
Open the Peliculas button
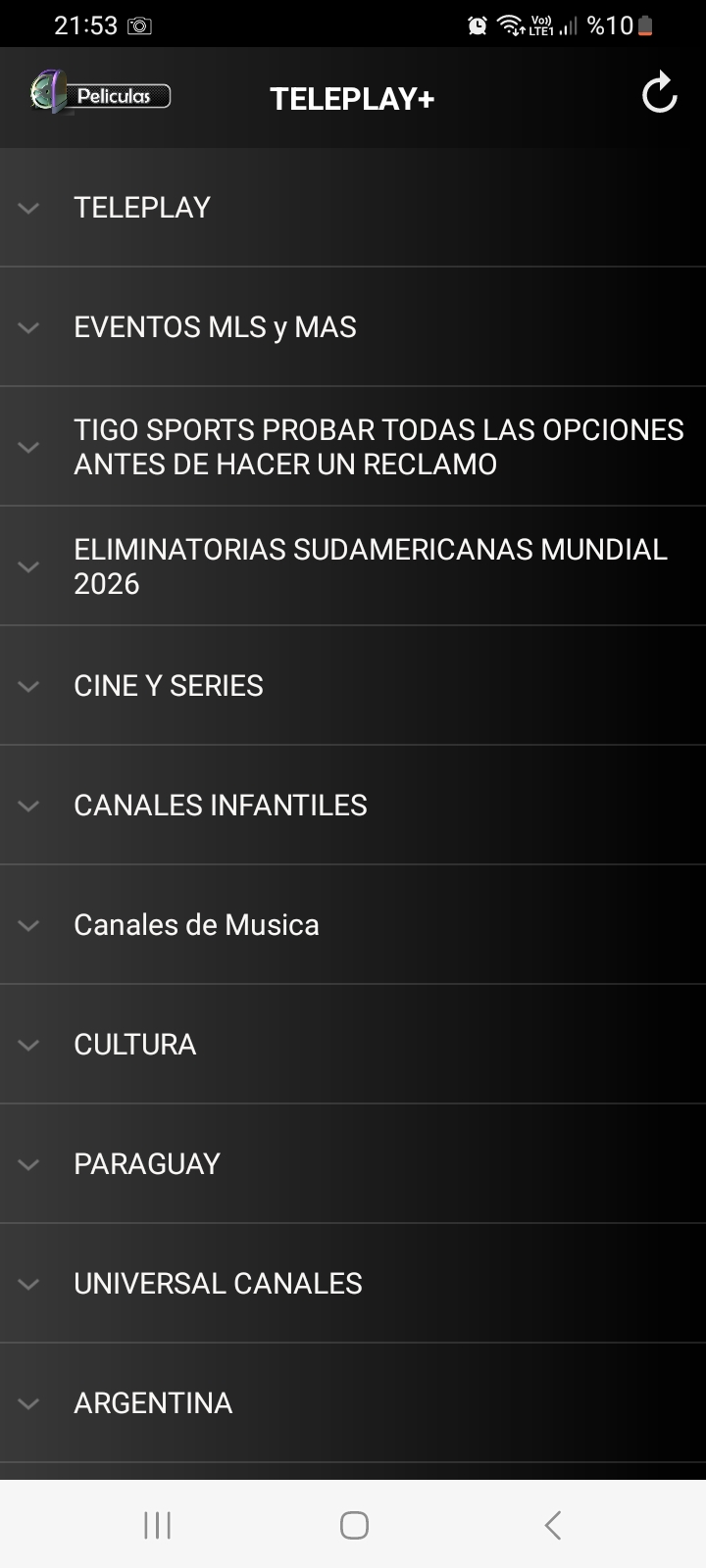(100, 95)
